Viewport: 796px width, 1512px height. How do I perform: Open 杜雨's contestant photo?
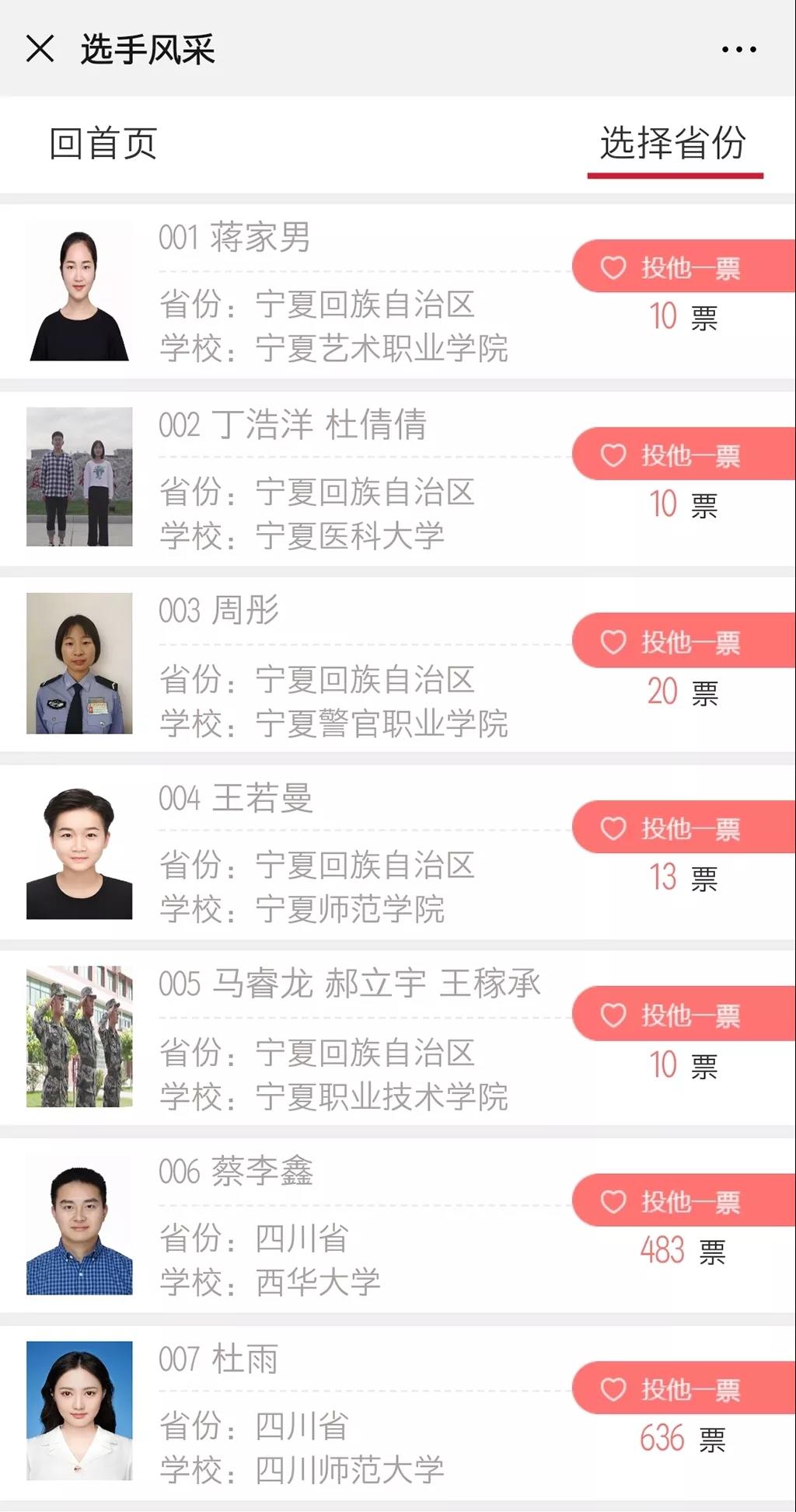pos(79,1411)
